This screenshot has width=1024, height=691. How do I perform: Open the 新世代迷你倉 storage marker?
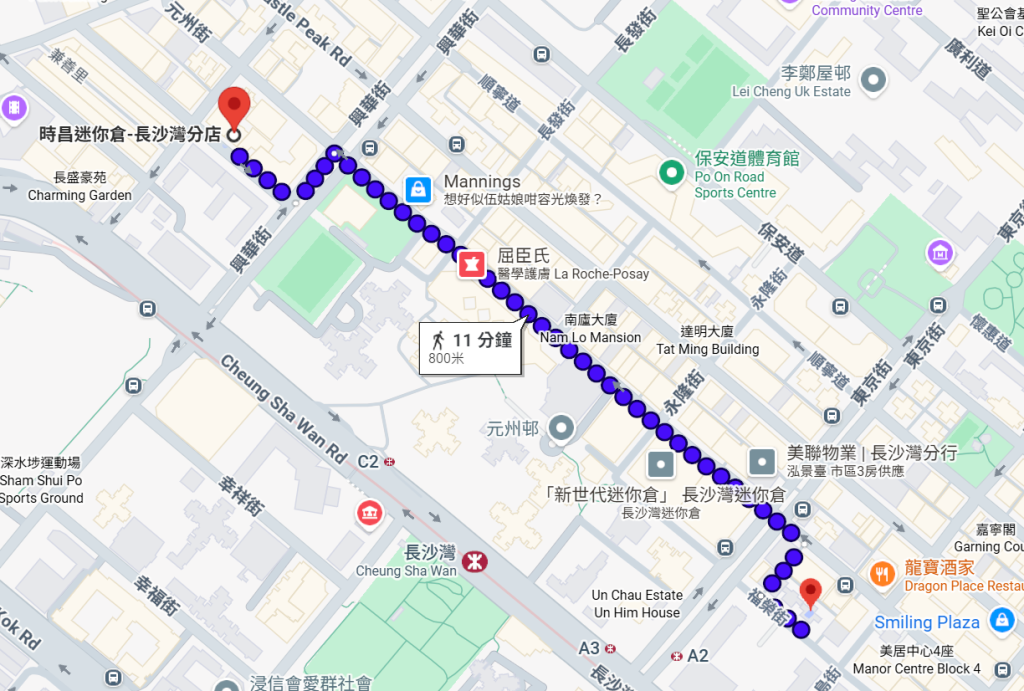(661, 464)
